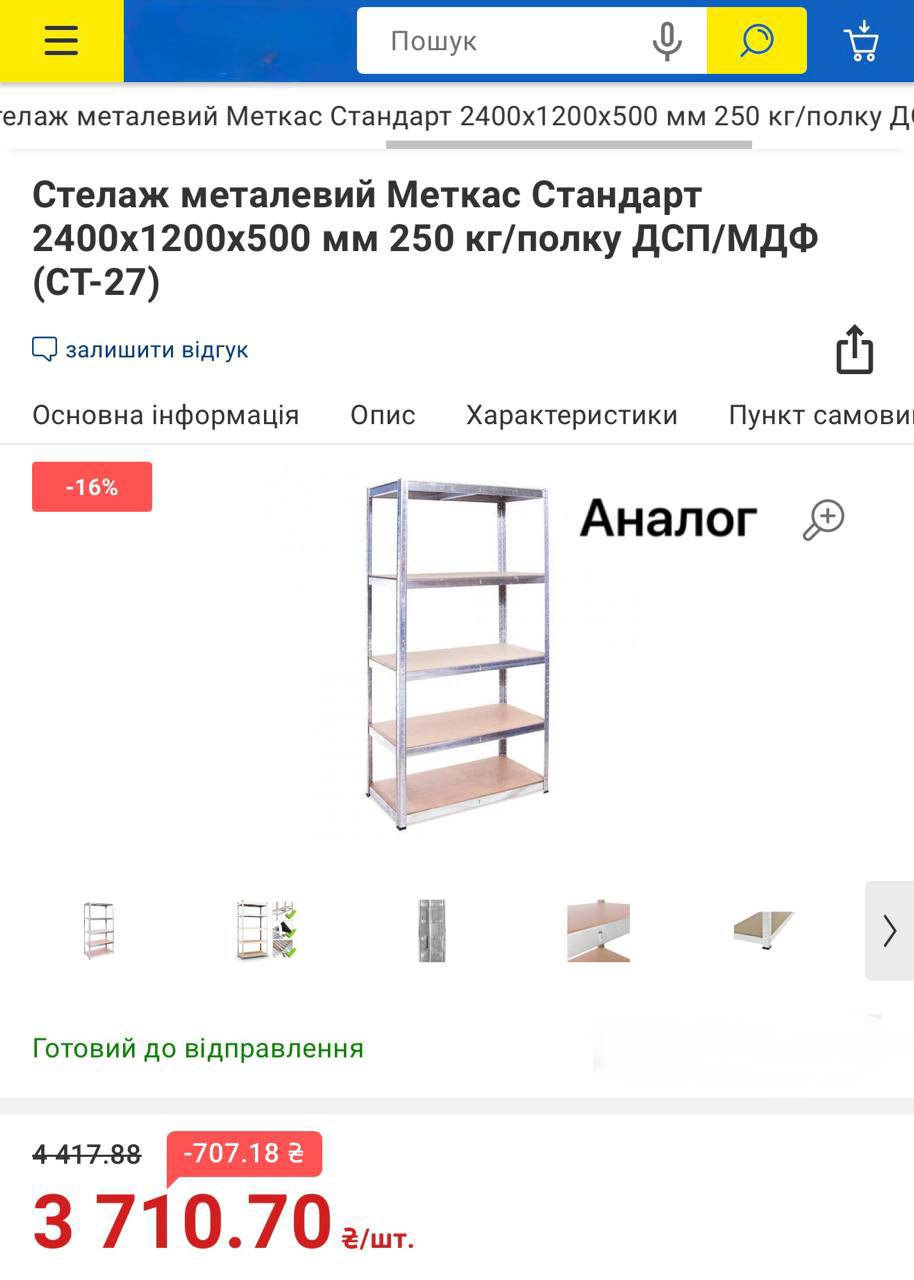This screenshot has height=1280, width=914.
Task: Tap the Пошук search field
Action: pos(500,41)
